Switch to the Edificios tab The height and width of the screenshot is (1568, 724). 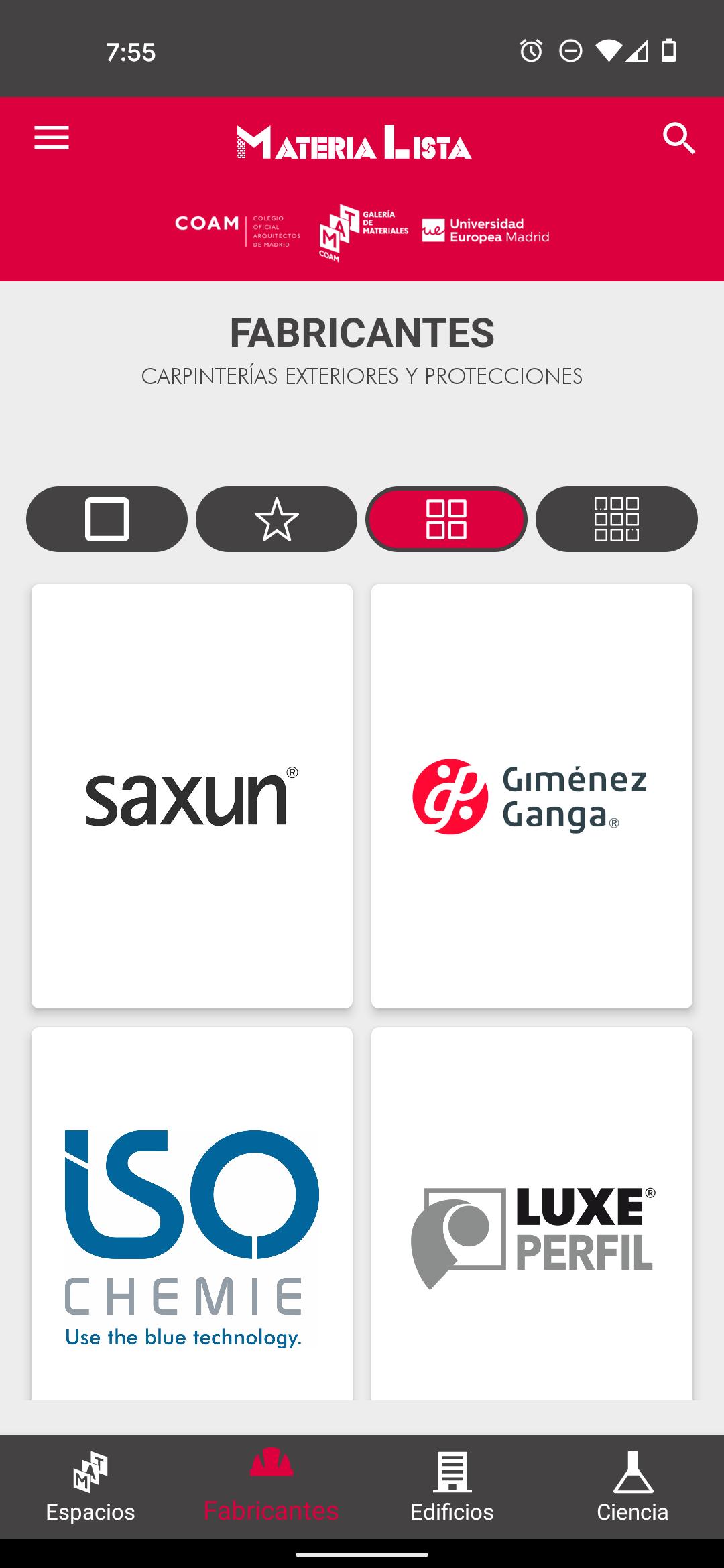tap(452, 1486)
